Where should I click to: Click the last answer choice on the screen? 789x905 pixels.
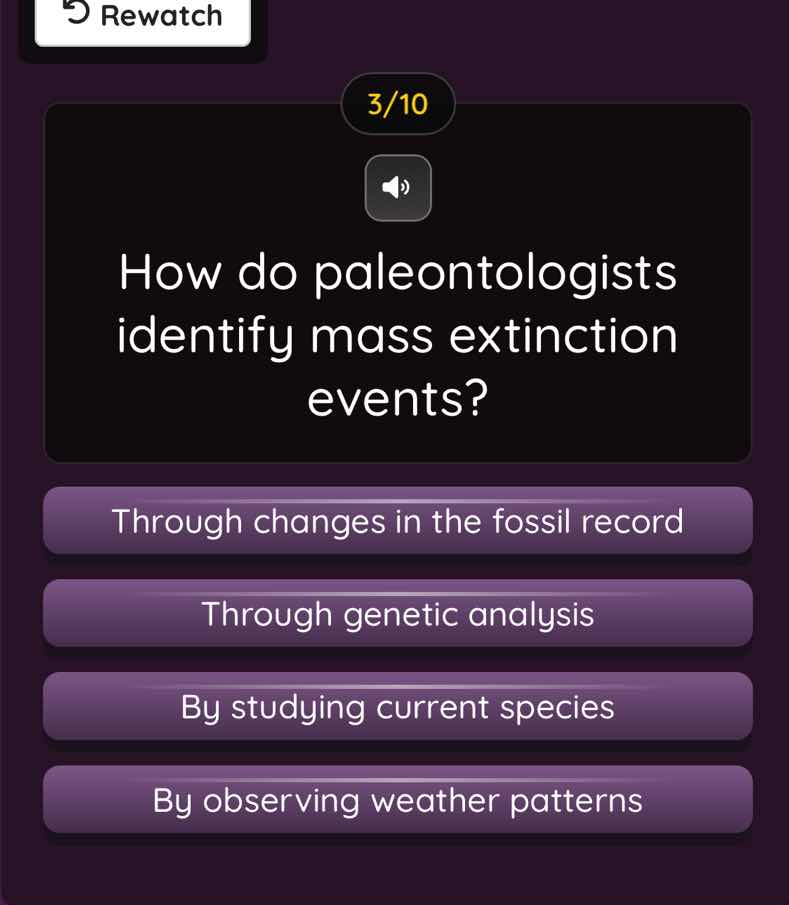pyautogui.click(x=399, y=800)
